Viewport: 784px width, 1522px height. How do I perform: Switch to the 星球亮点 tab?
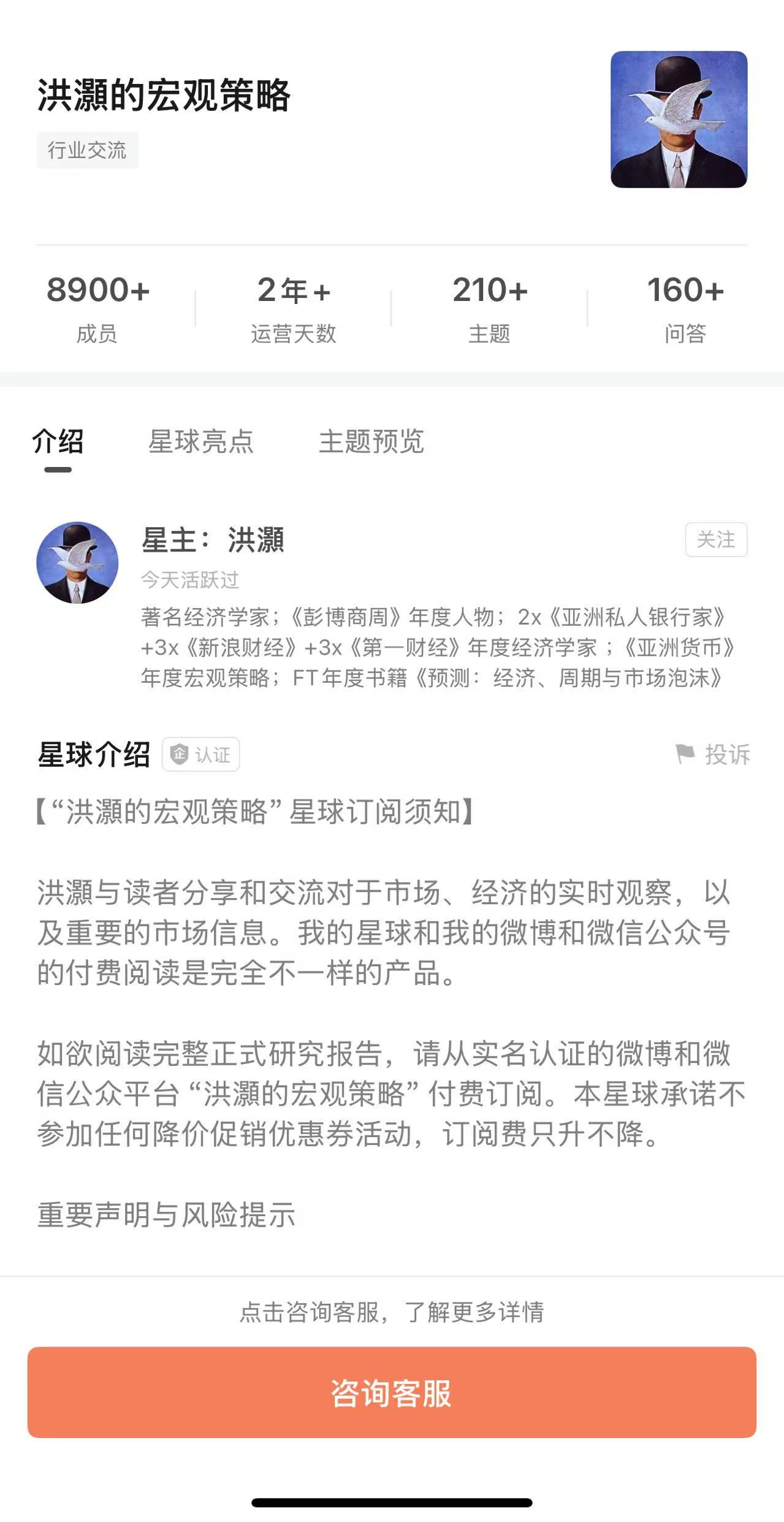200,441
